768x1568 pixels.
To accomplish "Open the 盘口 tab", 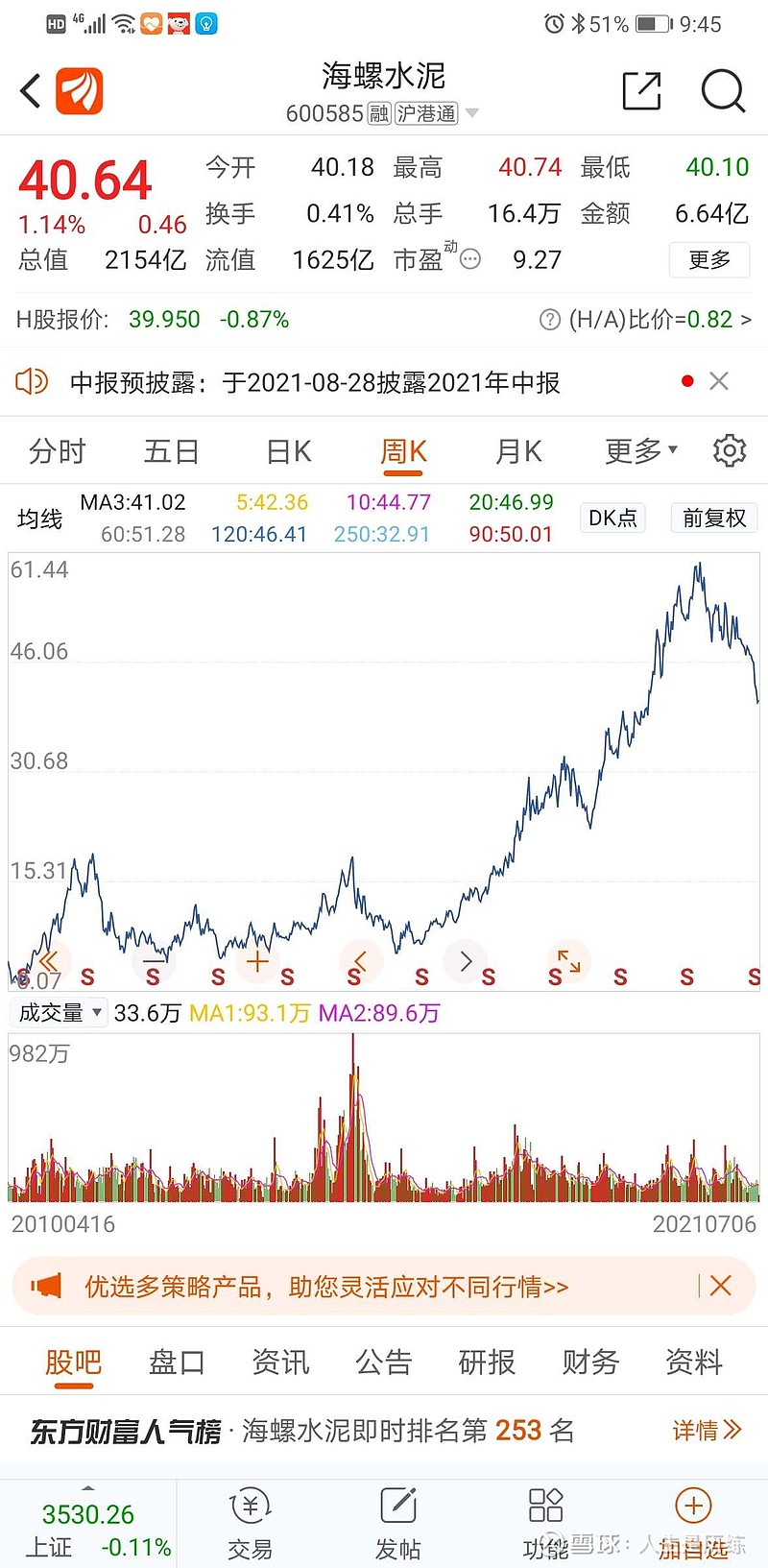I will pos(177,1362).
